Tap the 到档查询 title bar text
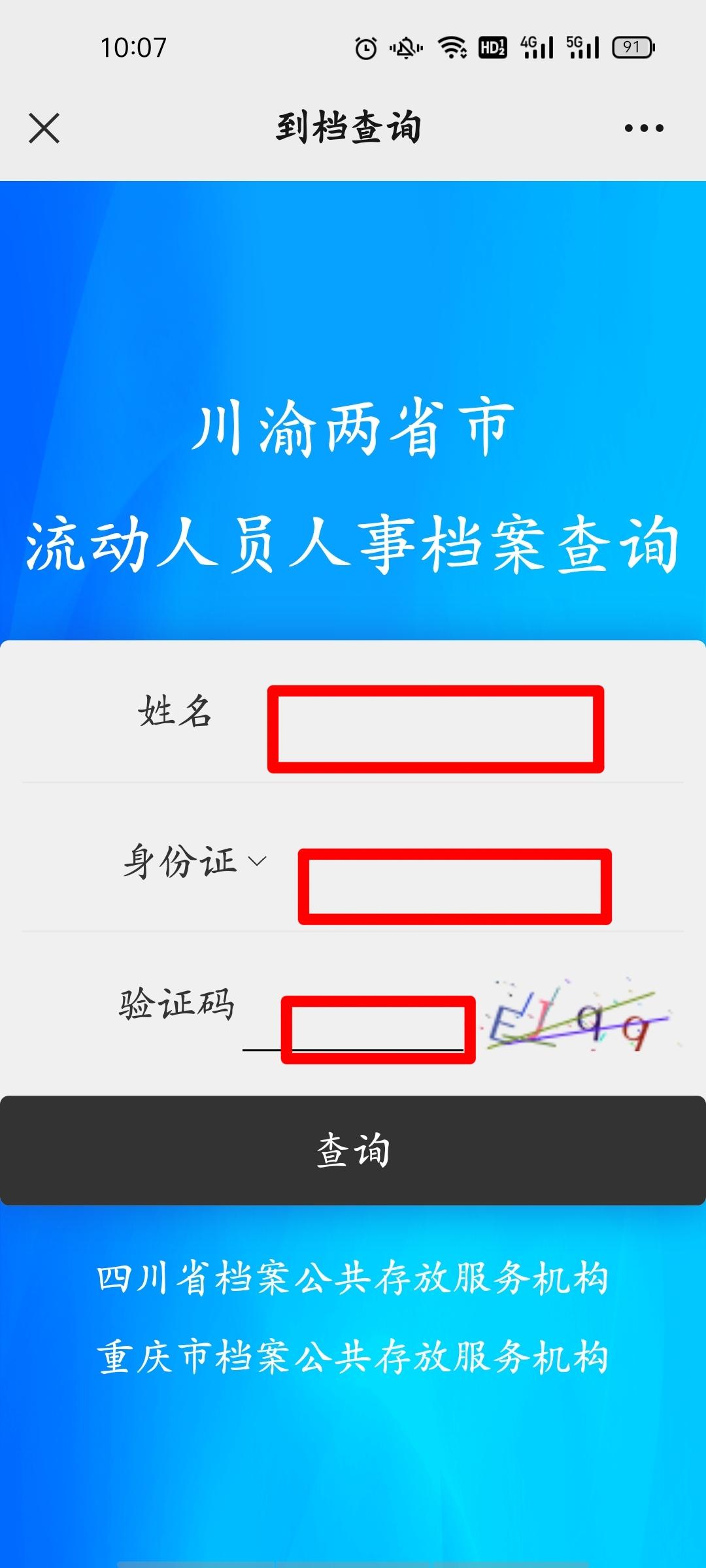The height and width of the screenshot is (1568, 706). (348, 128)
